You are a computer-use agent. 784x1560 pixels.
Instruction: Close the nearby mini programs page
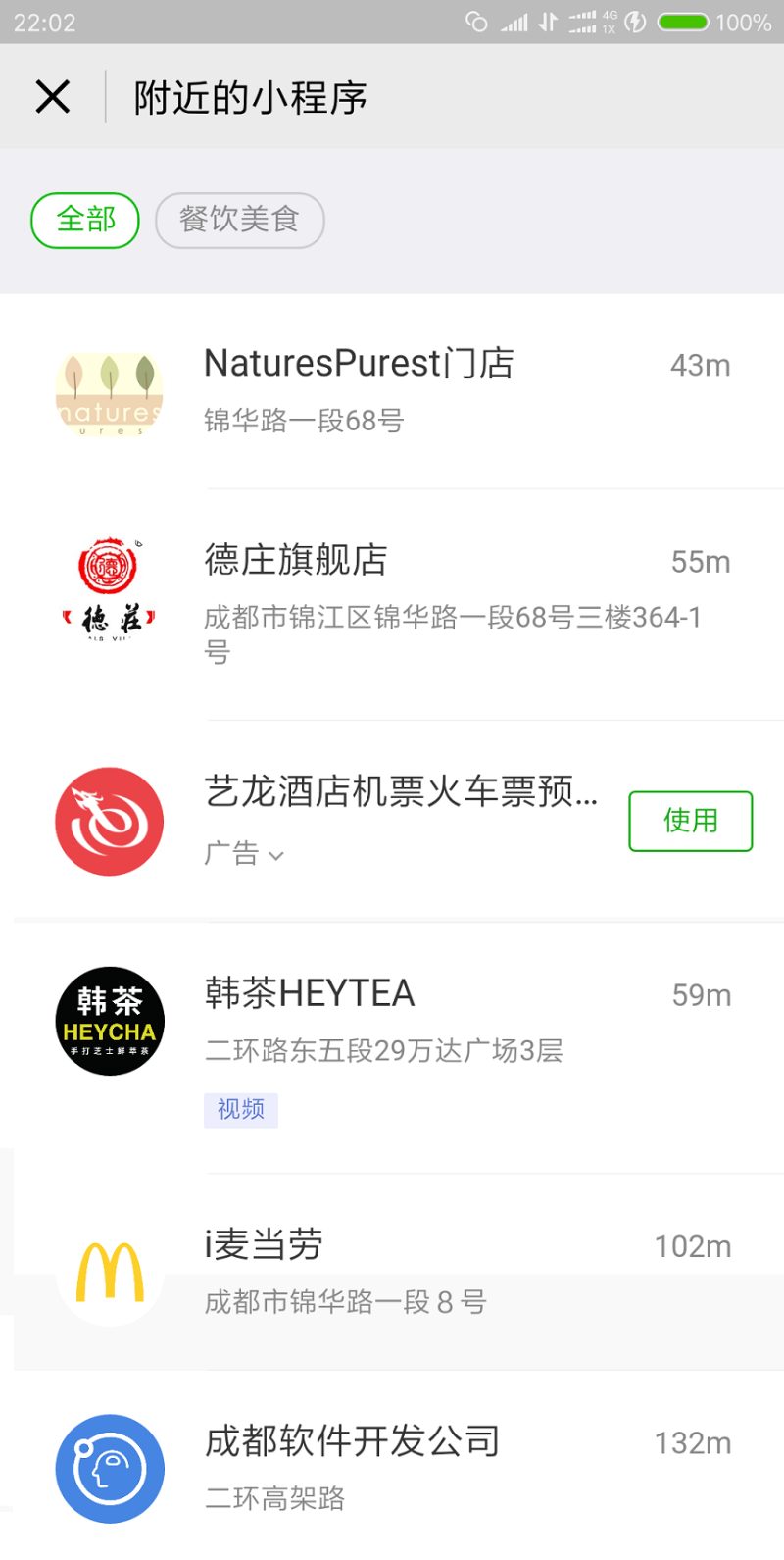[53, 97]
